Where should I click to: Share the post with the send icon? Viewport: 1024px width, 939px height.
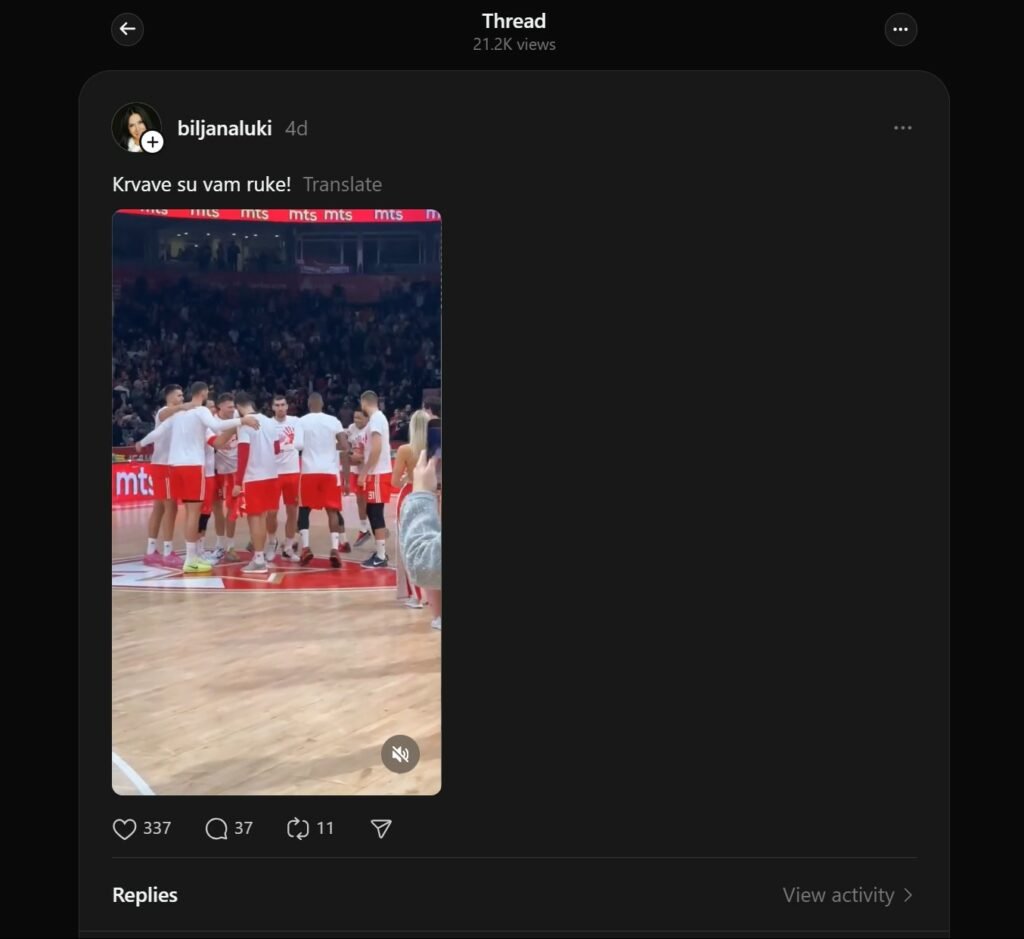pyautogui.click(x=381, y=828)
